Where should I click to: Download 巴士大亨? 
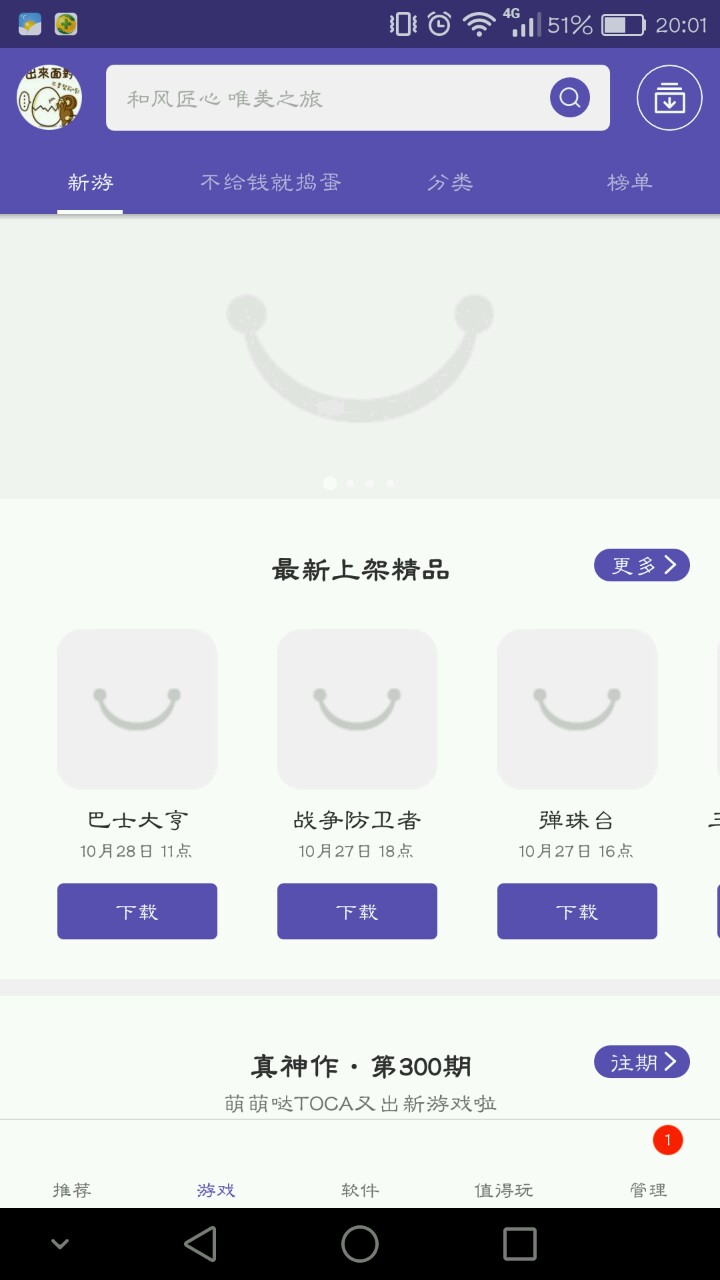point(137,911)
